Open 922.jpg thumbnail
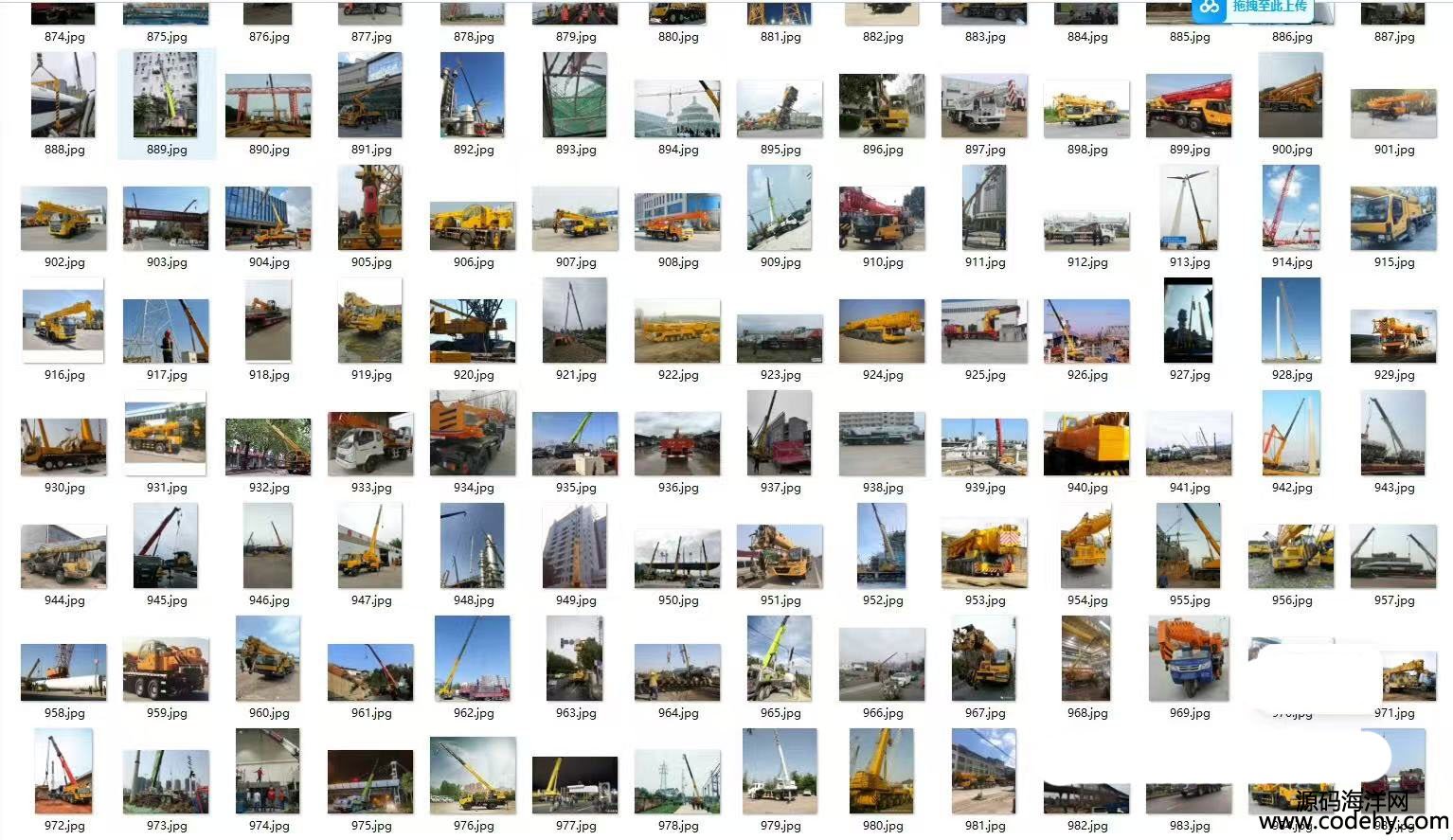 point(677,331)
